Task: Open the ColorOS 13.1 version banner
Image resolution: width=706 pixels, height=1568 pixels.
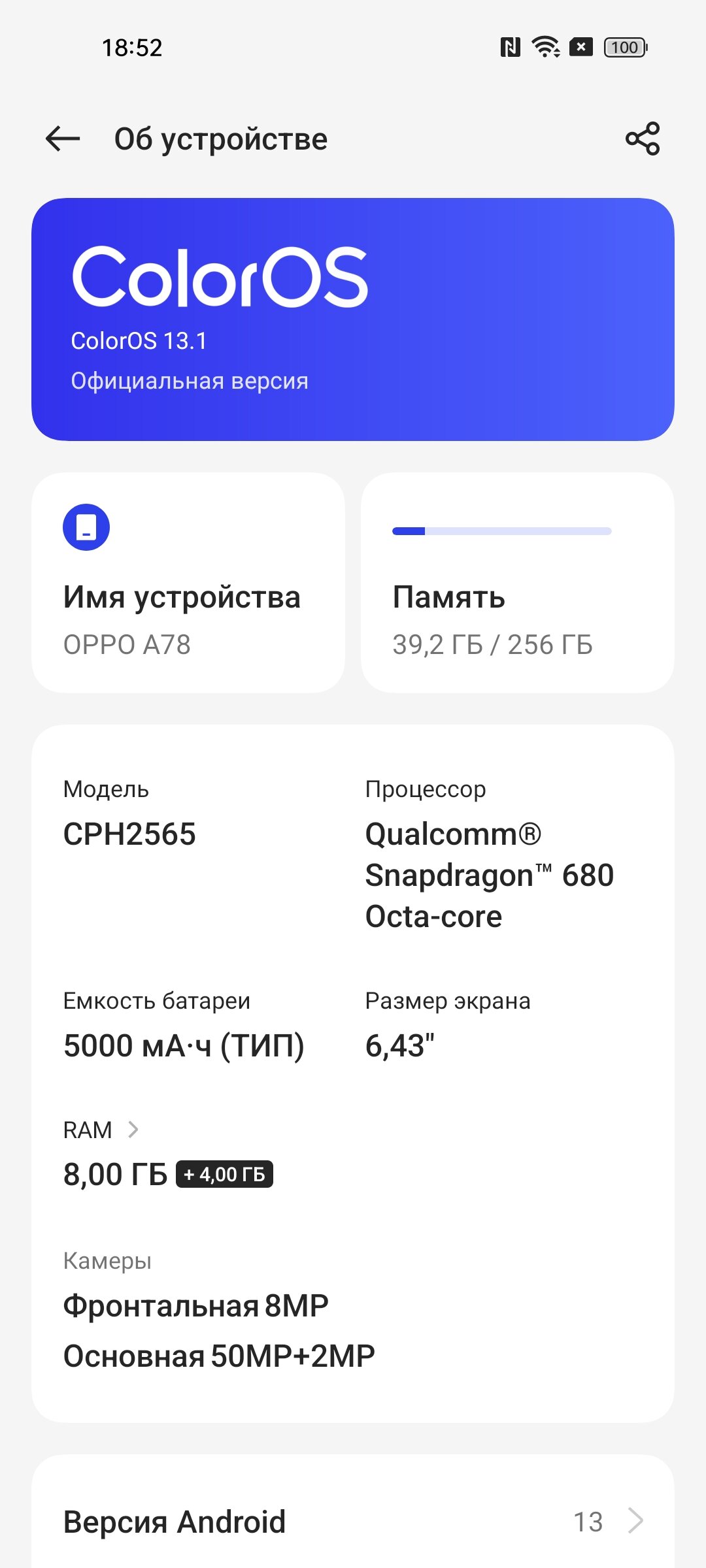Action: point(353,319)
